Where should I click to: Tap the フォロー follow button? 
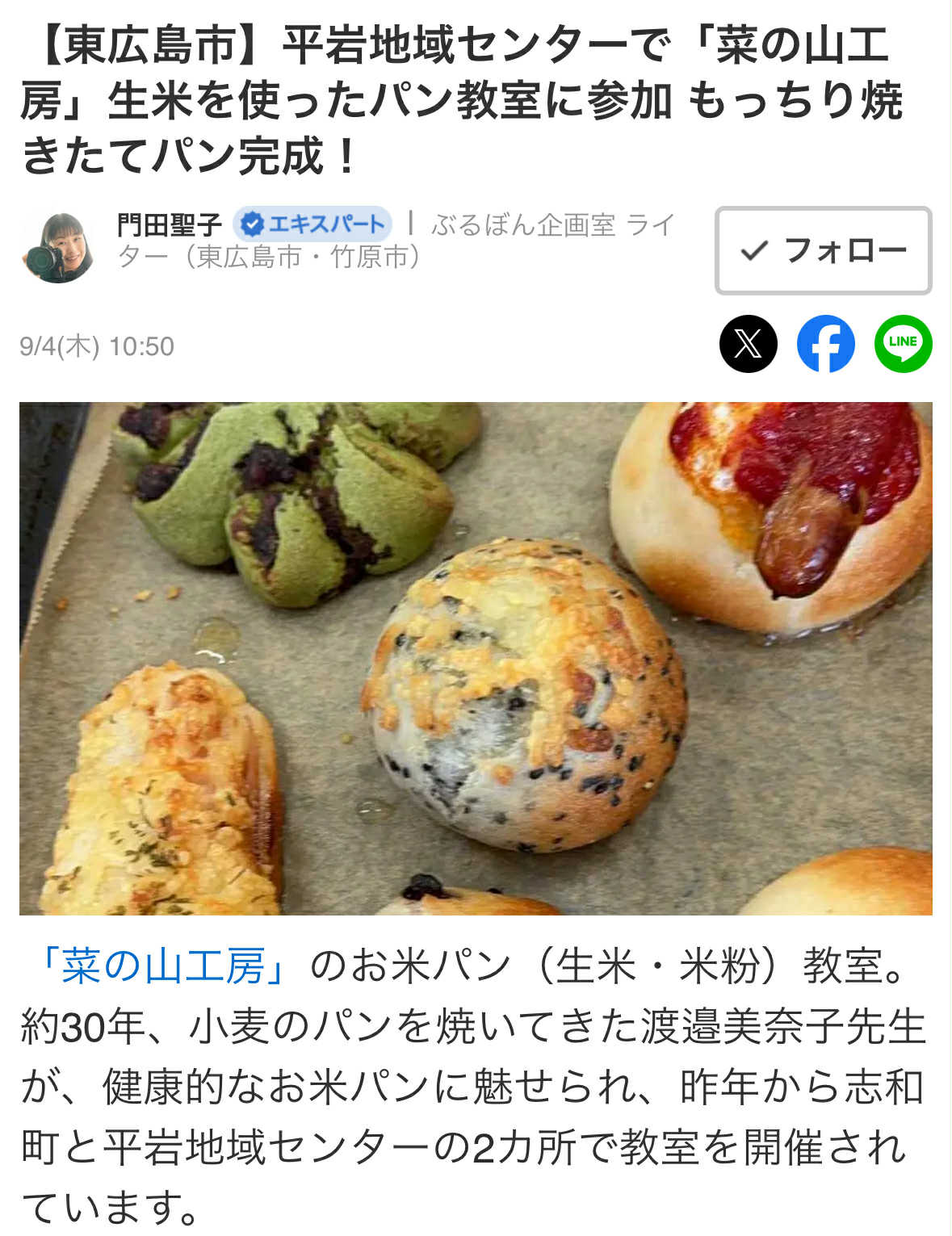pos(823,250)
